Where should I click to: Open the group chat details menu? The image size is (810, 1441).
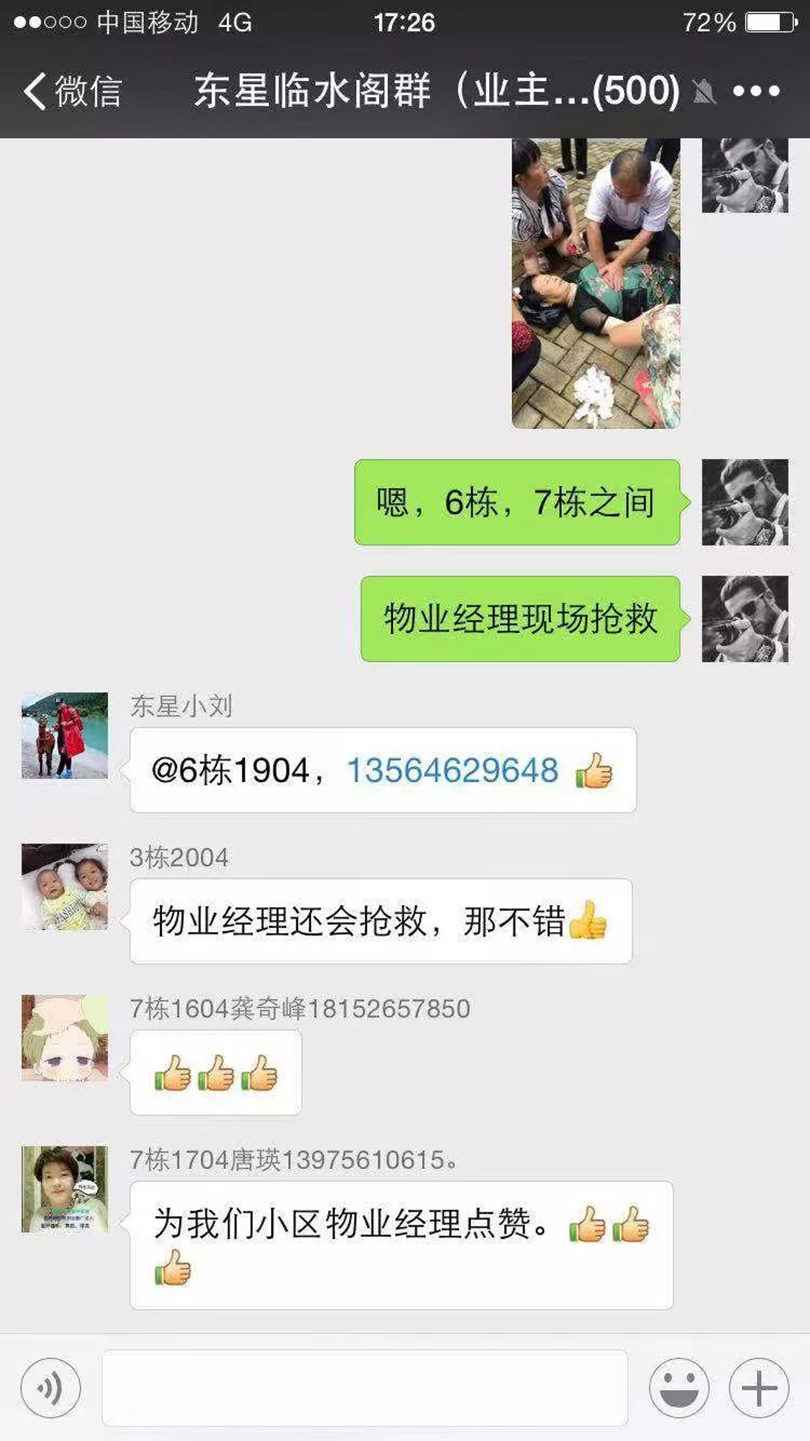coord(756,92)
